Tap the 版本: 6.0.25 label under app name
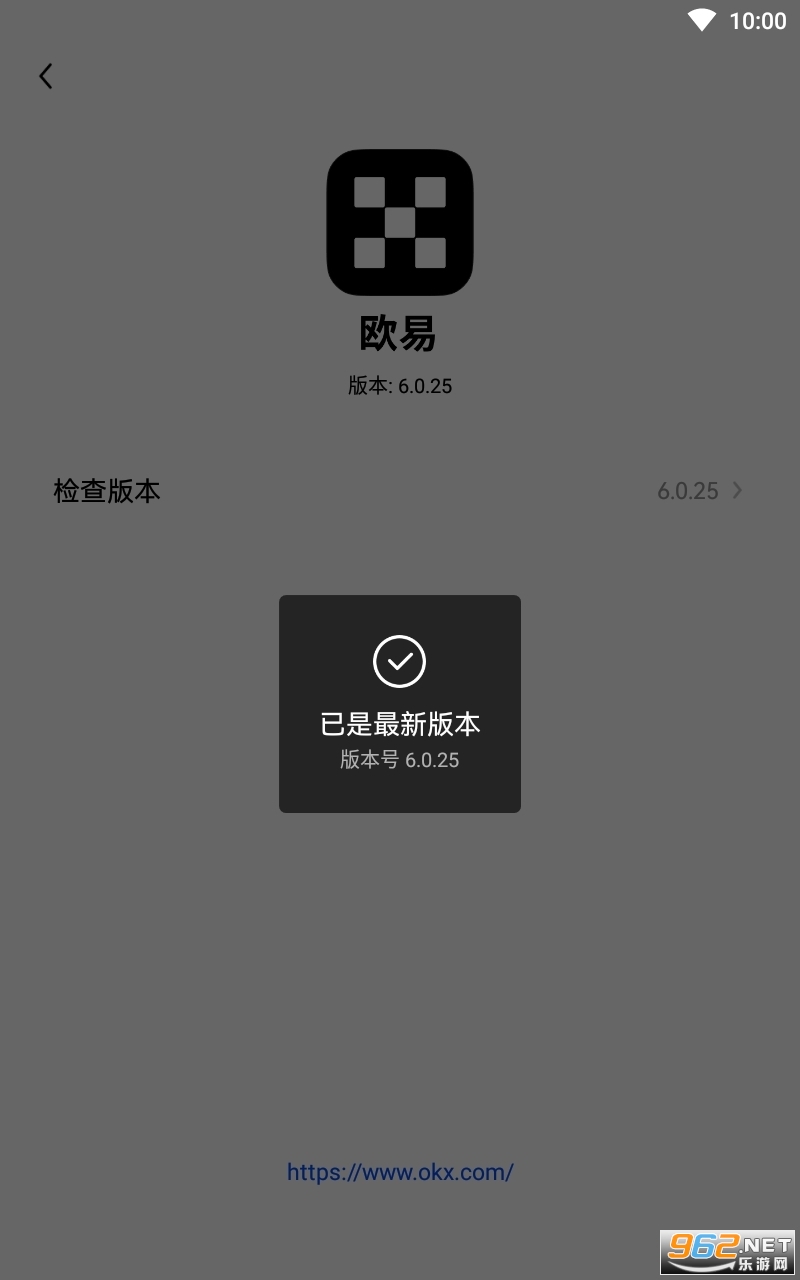Image resolution: width=800 pixels, height=1280 pixels. pos(400,386)
